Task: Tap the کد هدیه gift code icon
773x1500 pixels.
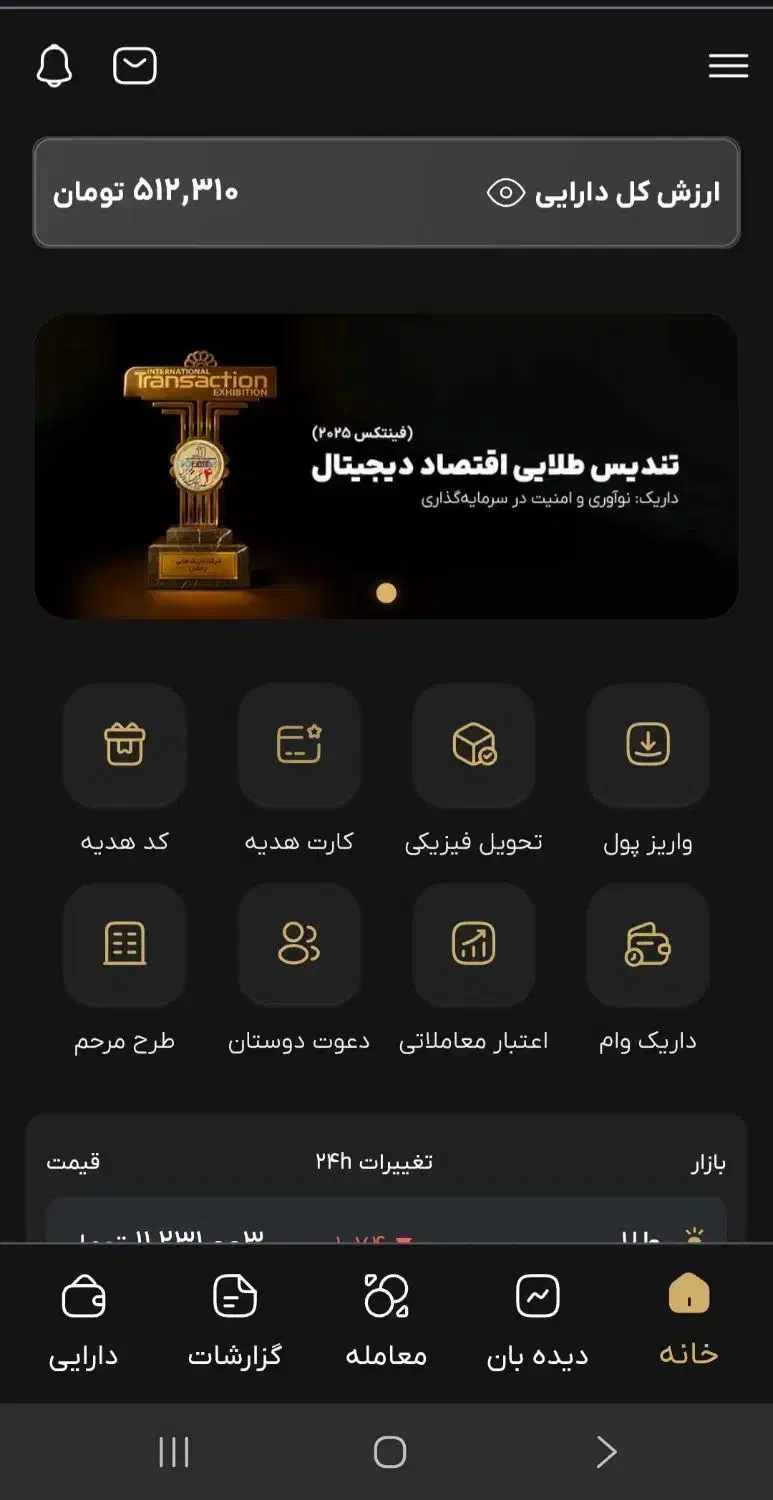Action: tap(125, 745)
